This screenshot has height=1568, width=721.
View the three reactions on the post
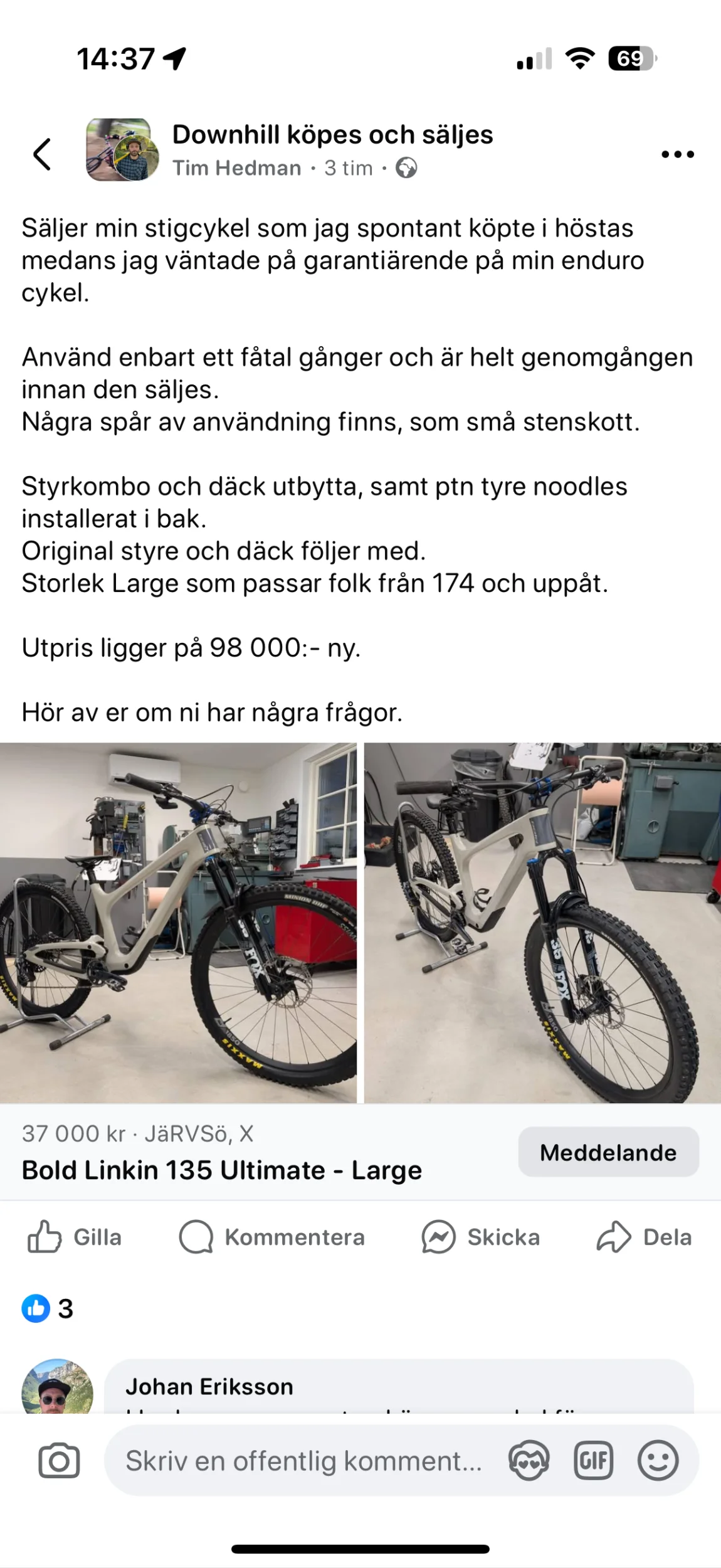[48, 1308]
